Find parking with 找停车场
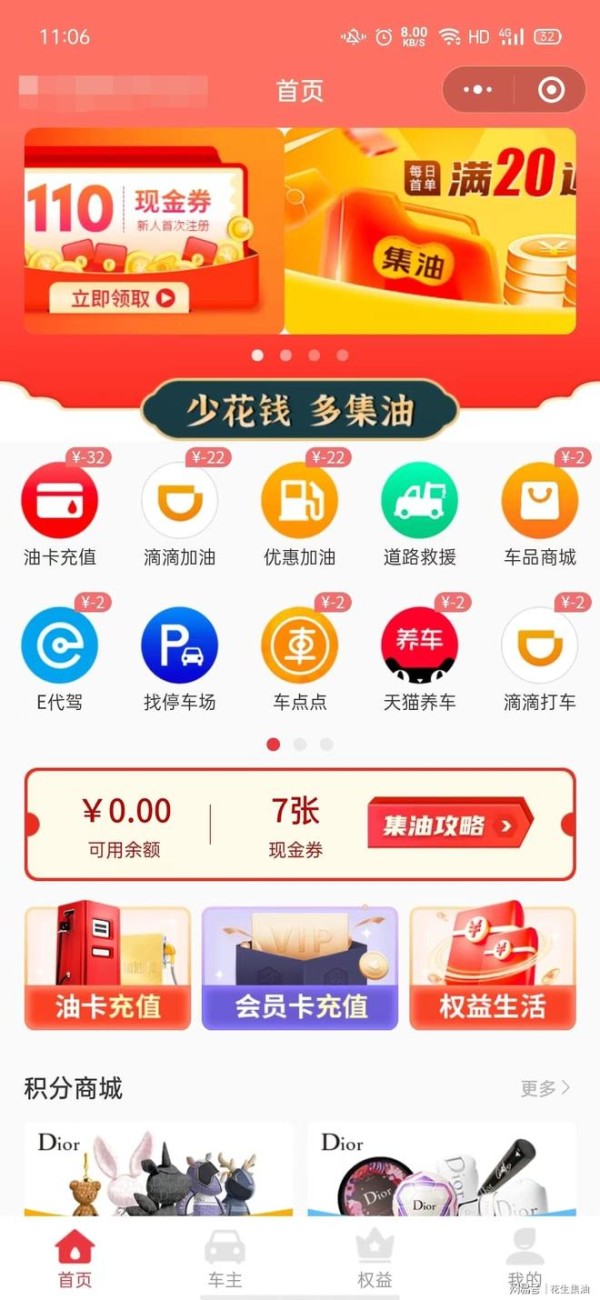This screenshot has height=1300, width=600. 179,646
